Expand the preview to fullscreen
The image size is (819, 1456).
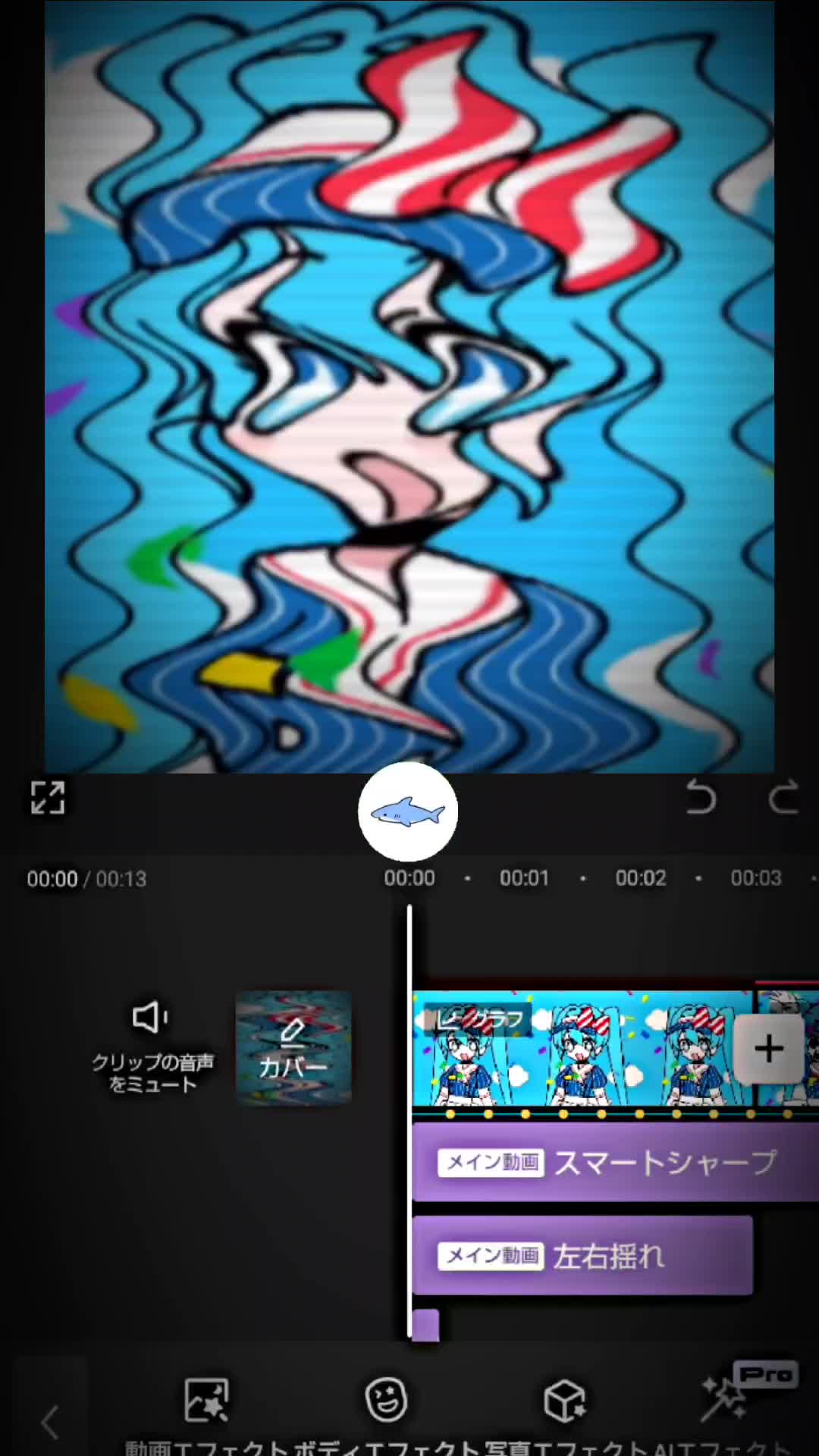point(47,797)
